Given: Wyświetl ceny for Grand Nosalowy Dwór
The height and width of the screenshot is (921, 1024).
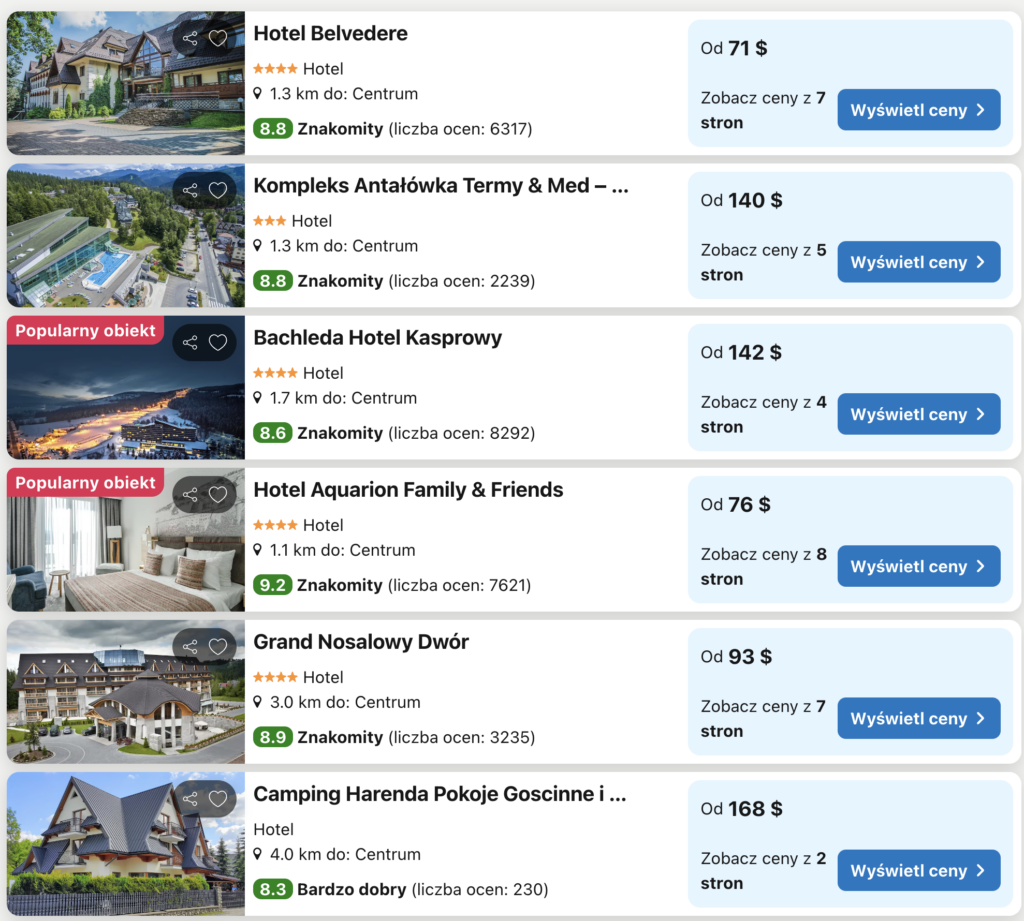Looking at the screenshot, I should 918,718.
